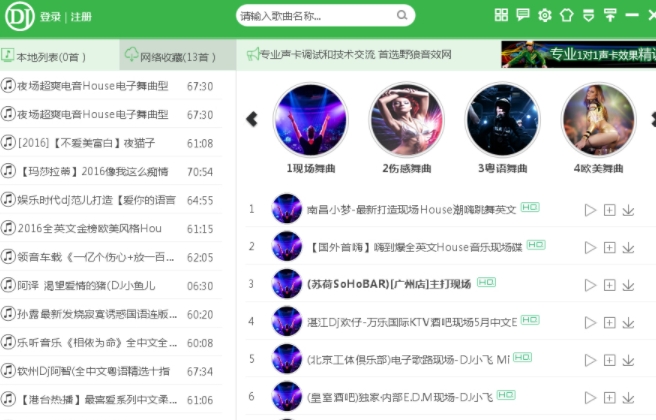This screenshot has width=656, height=420.
Task: Add 湛江Dj欢仔 song to the list
Action: pos(609,322)
